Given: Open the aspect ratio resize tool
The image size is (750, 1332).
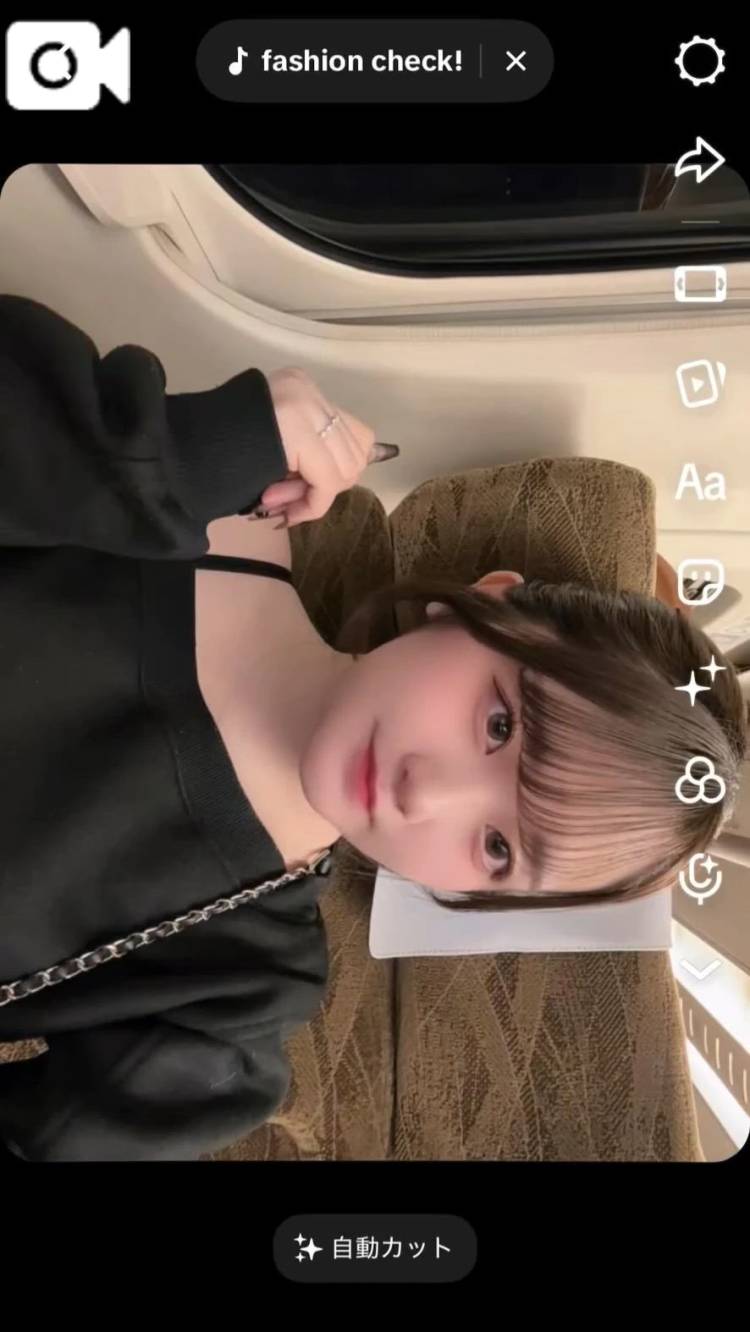Looking at the screenshot, I should [x=699, y=283].
